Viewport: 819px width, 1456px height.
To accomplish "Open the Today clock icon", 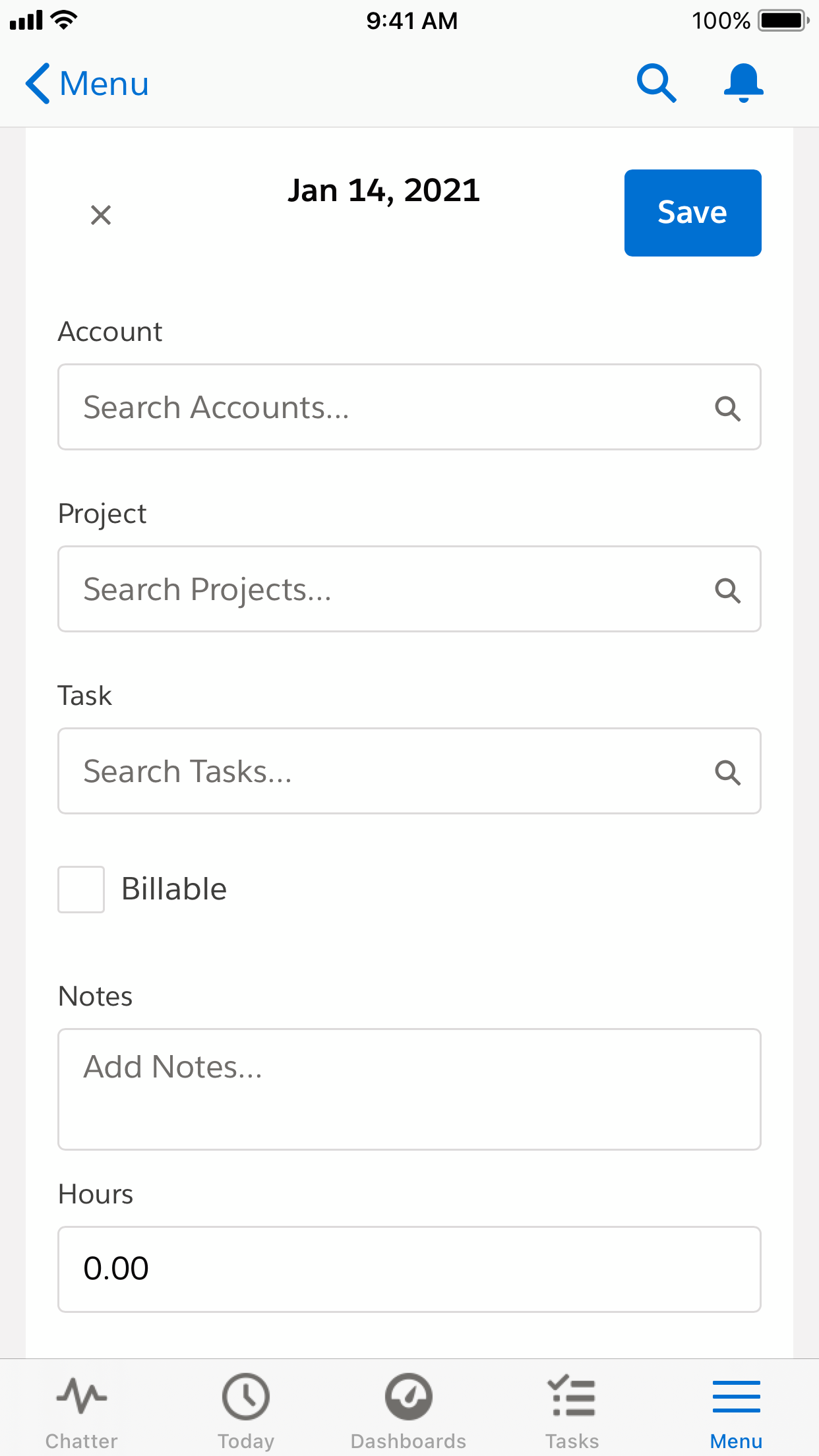I will point(245,1397).
